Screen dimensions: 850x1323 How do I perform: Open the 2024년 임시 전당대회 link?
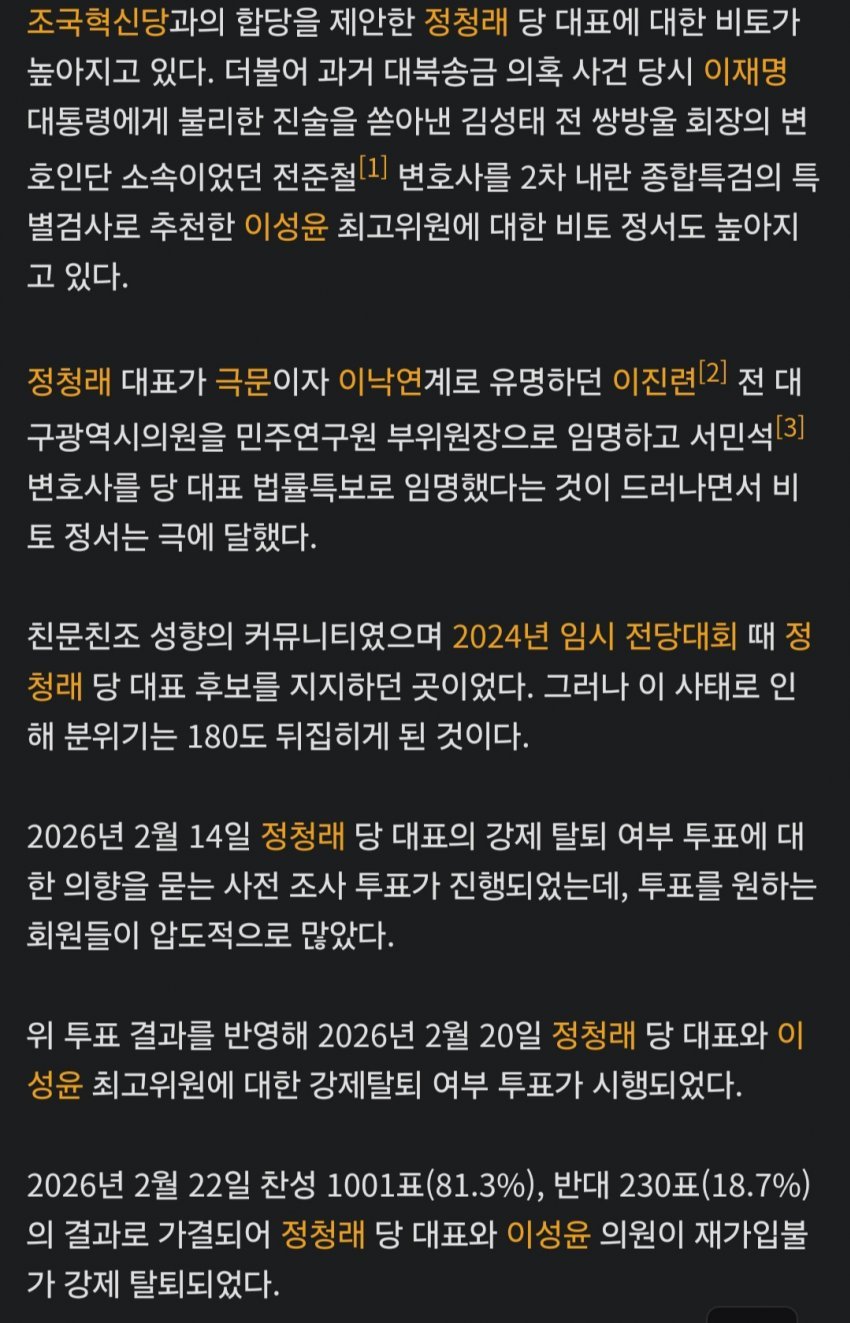(595, 636)
